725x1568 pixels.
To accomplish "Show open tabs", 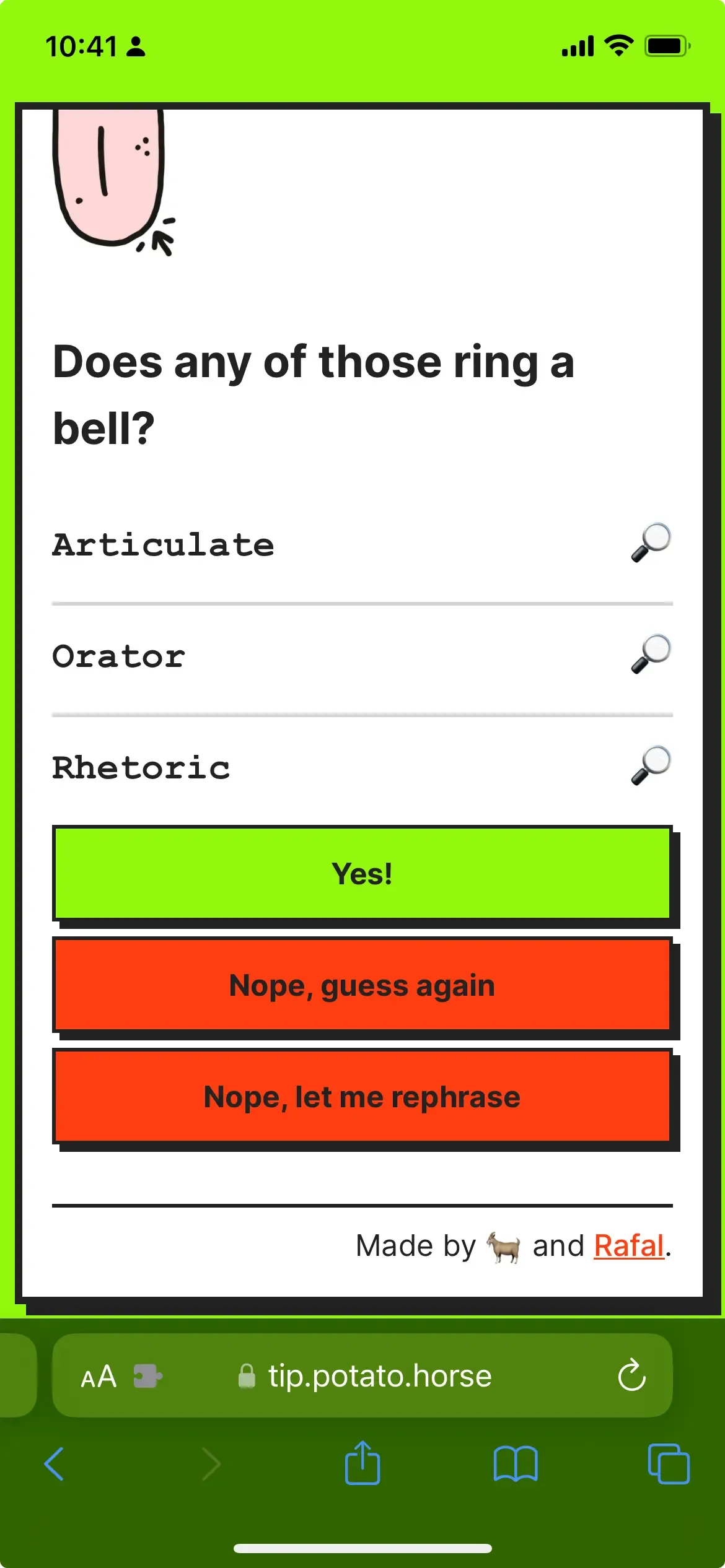I will coord(669,1464).
